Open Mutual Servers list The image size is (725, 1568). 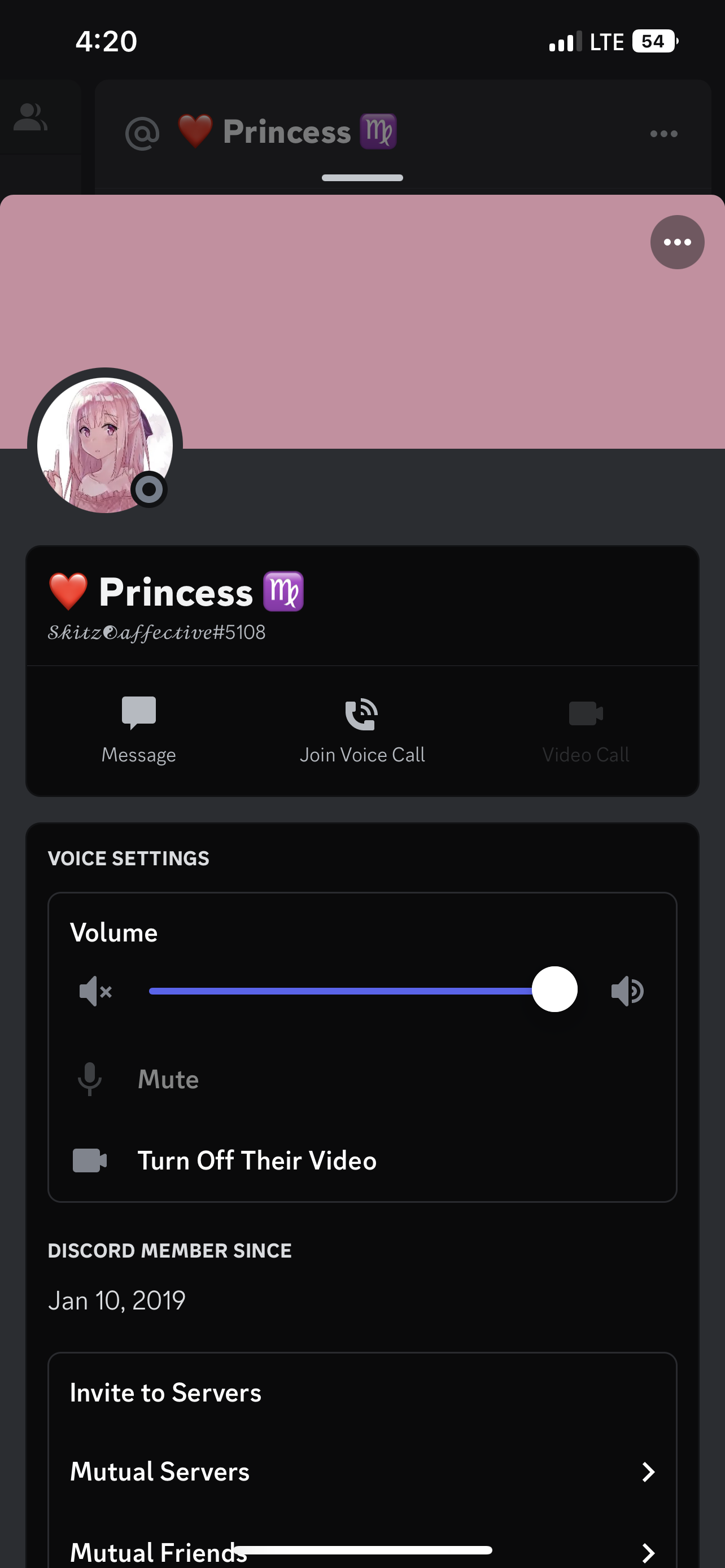point(361,1472)
